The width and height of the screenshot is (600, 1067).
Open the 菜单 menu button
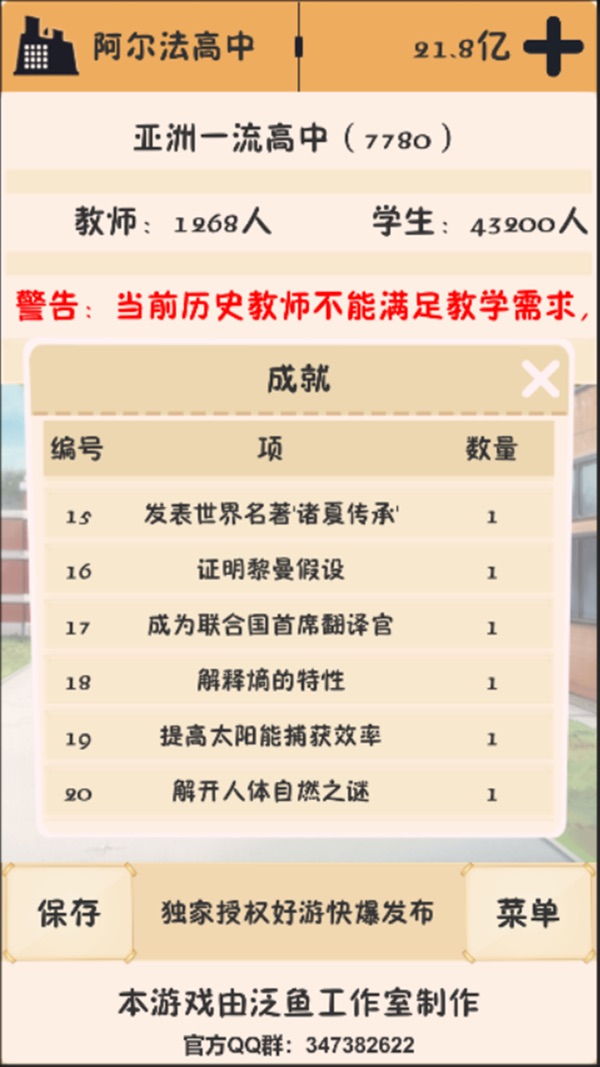coord(528,913)
